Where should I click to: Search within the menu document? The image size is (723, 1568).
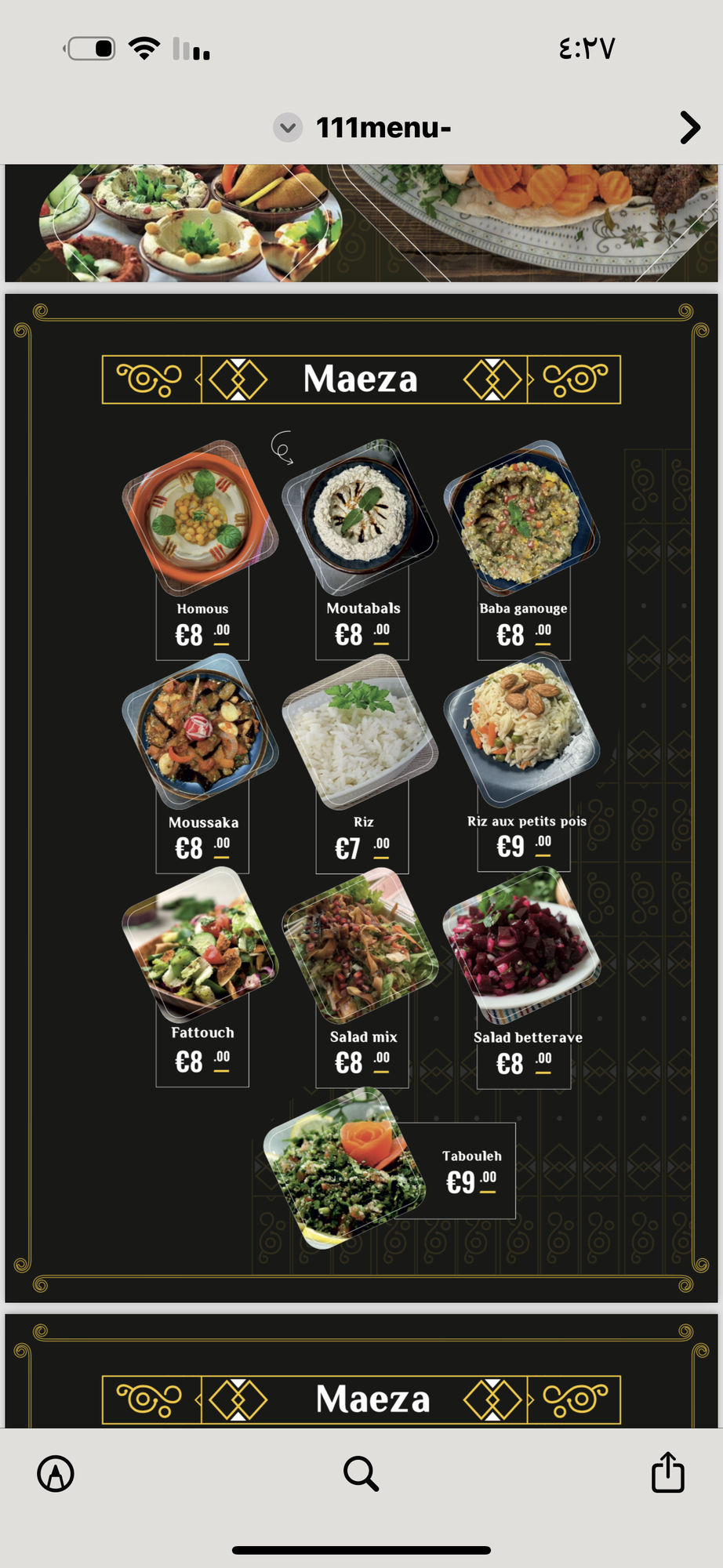pos(361,1474)
